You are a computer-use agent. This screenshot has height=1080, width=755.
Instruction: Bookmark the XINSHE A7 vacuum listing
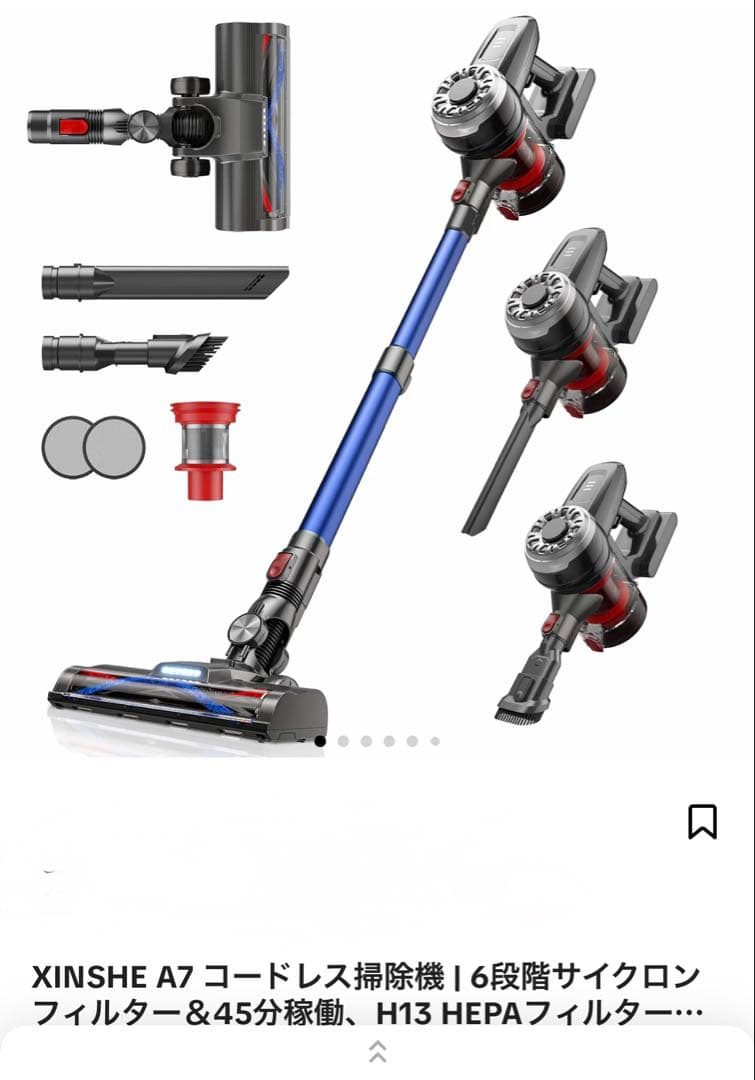tap(702, 821)
